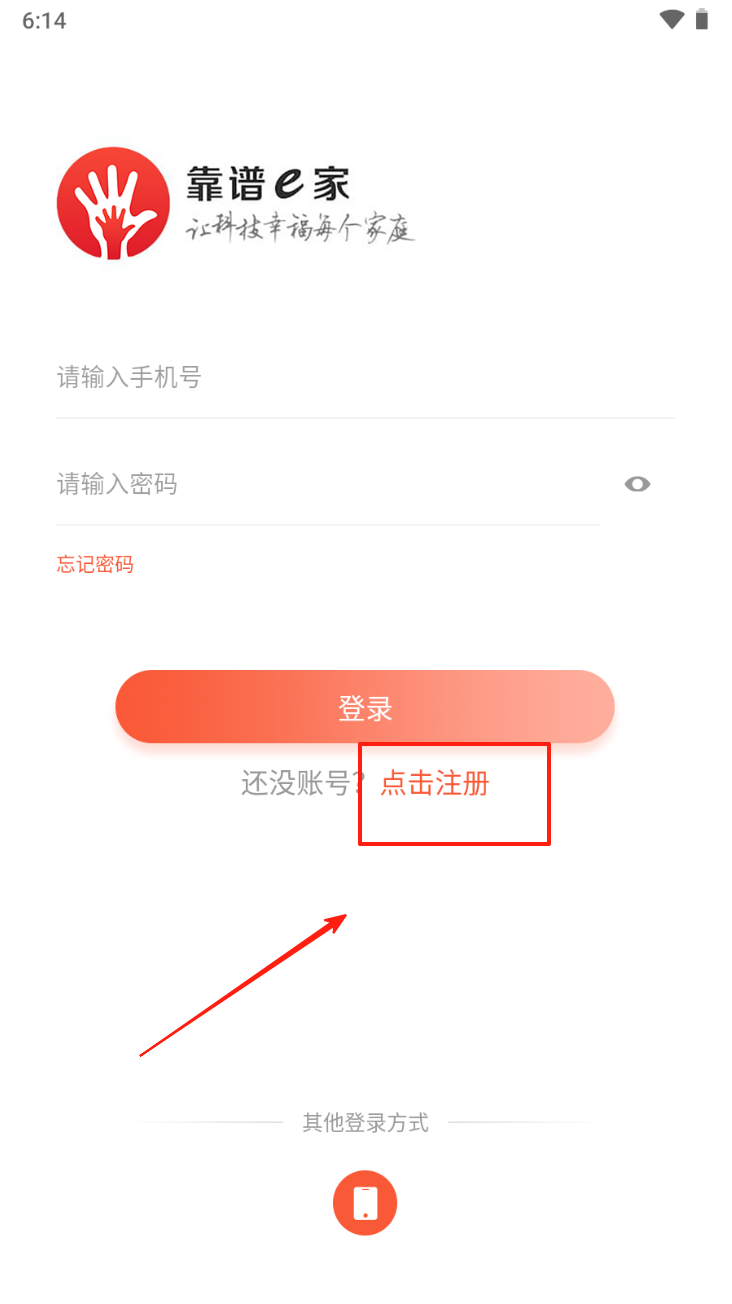Tap the 登录 login button
This screenshot has height=1304, width=732.
click(365, 707)
